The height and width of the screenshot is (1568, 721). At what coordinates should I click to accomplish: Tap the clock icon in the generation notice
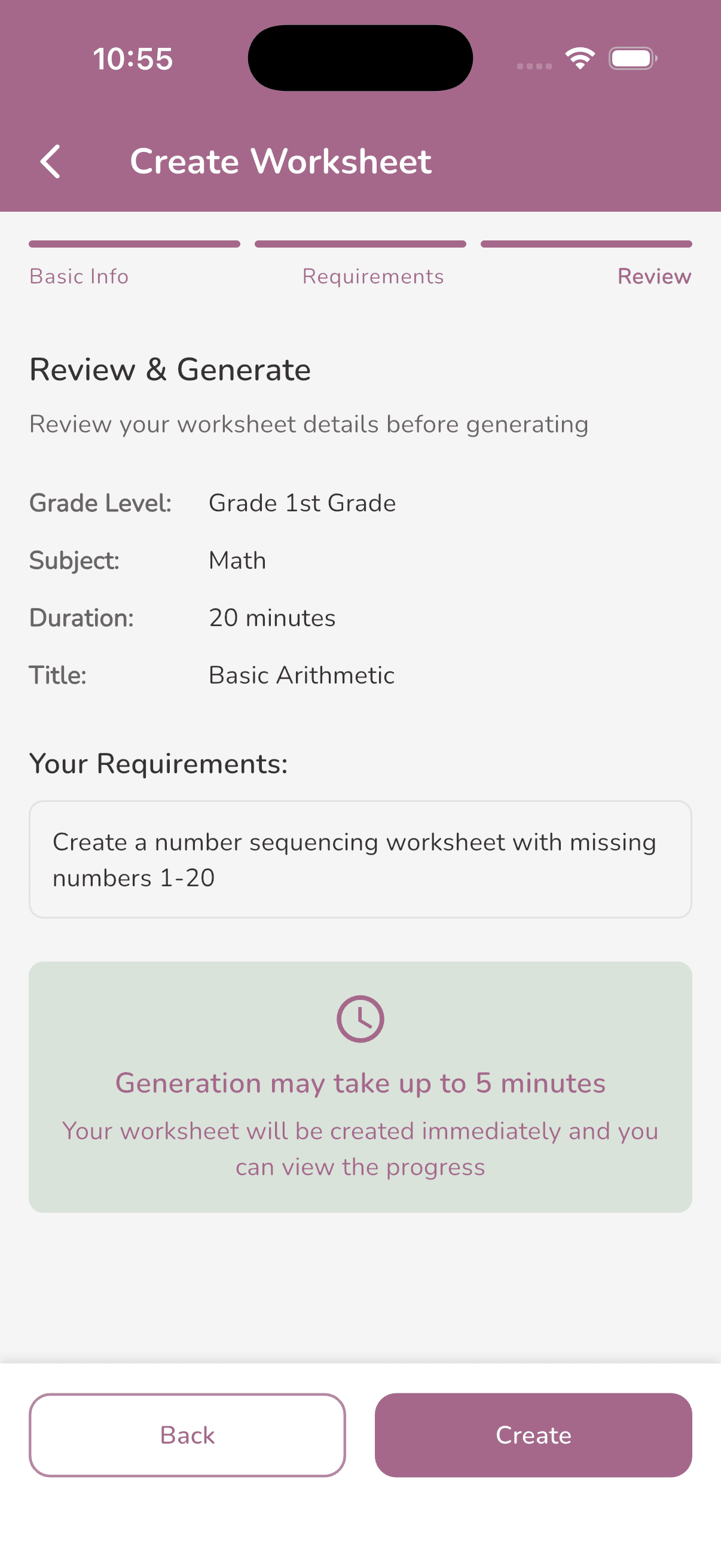pyautogui.click(x=360, y=1018)
